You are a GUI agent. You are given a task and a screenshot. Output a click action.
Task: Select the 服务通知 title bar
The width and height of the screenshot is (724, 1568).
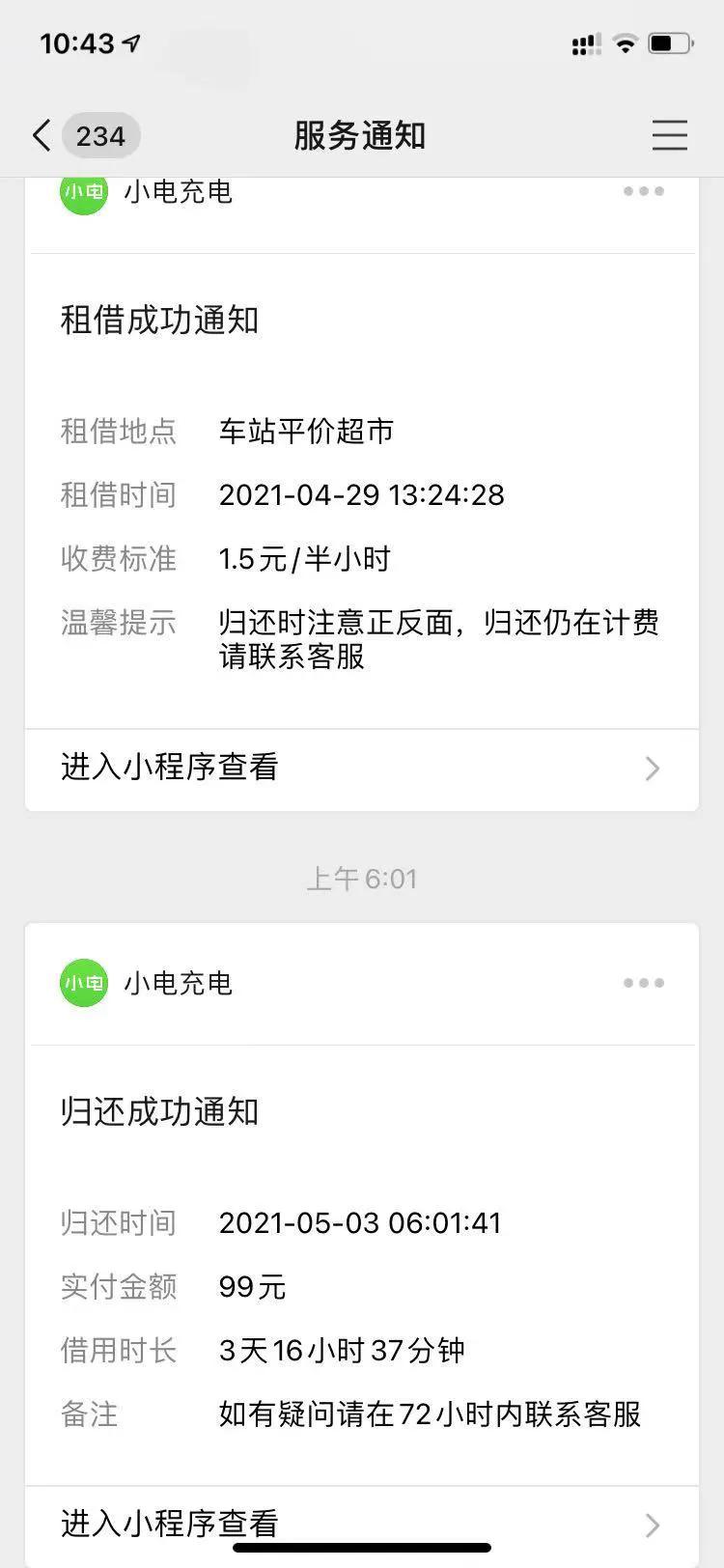click(x=357, y=135)
